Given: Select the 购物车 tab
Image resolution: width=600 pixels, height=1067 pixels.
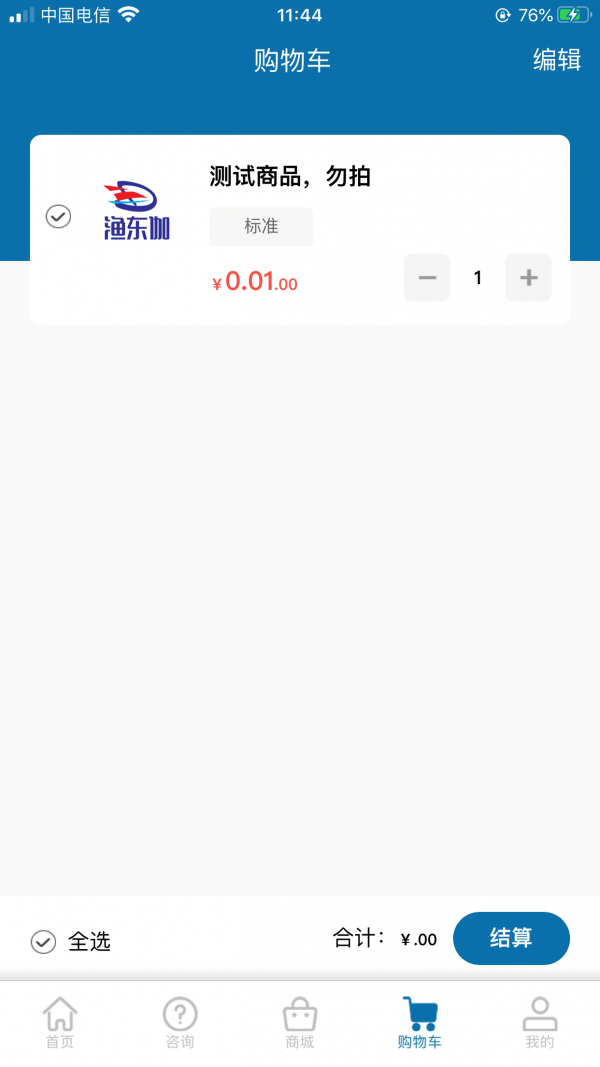Looking at the screenshot, I should click(x=420, y=1022).
